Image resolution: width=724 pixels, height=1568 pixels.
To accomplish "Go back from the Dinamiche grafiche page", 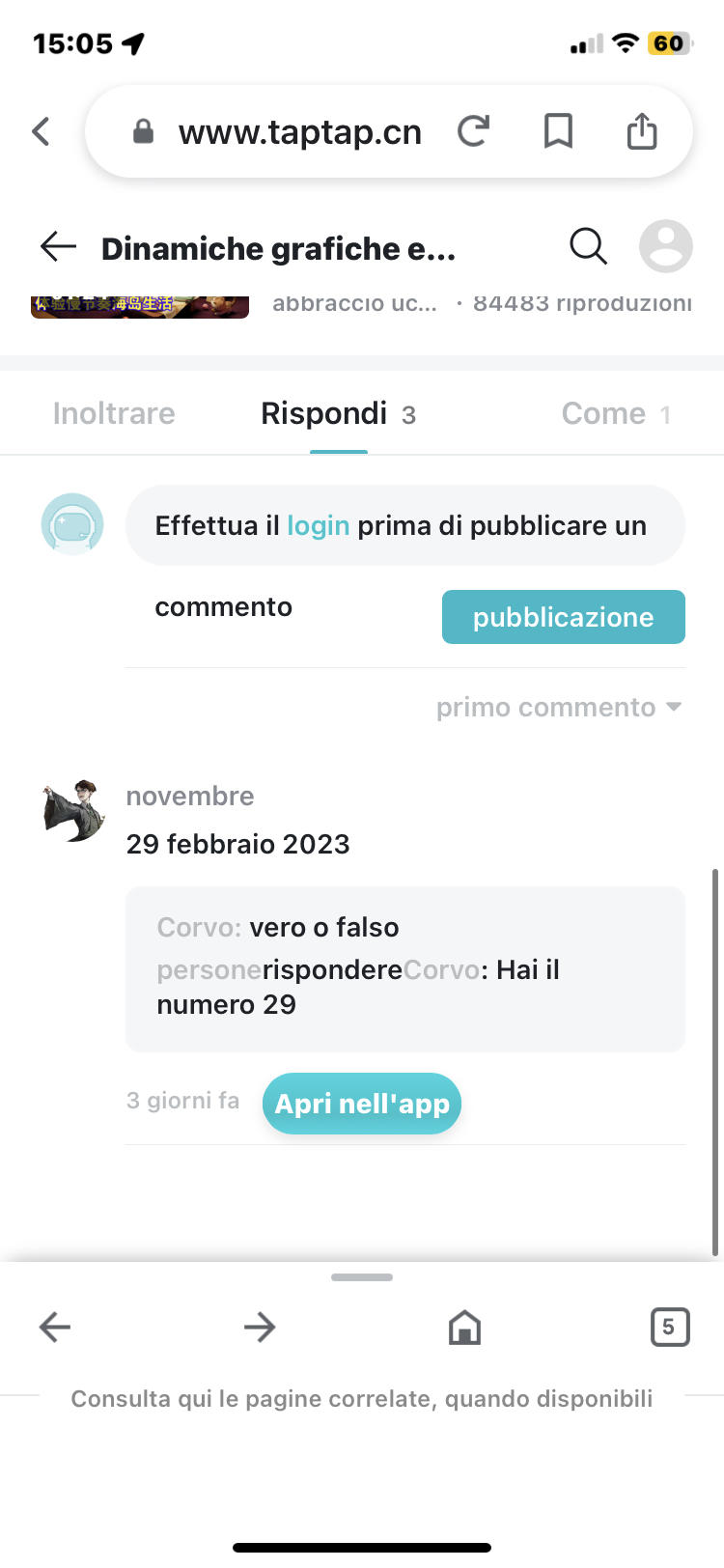I will pyautogui.click(x=58, y=247).
